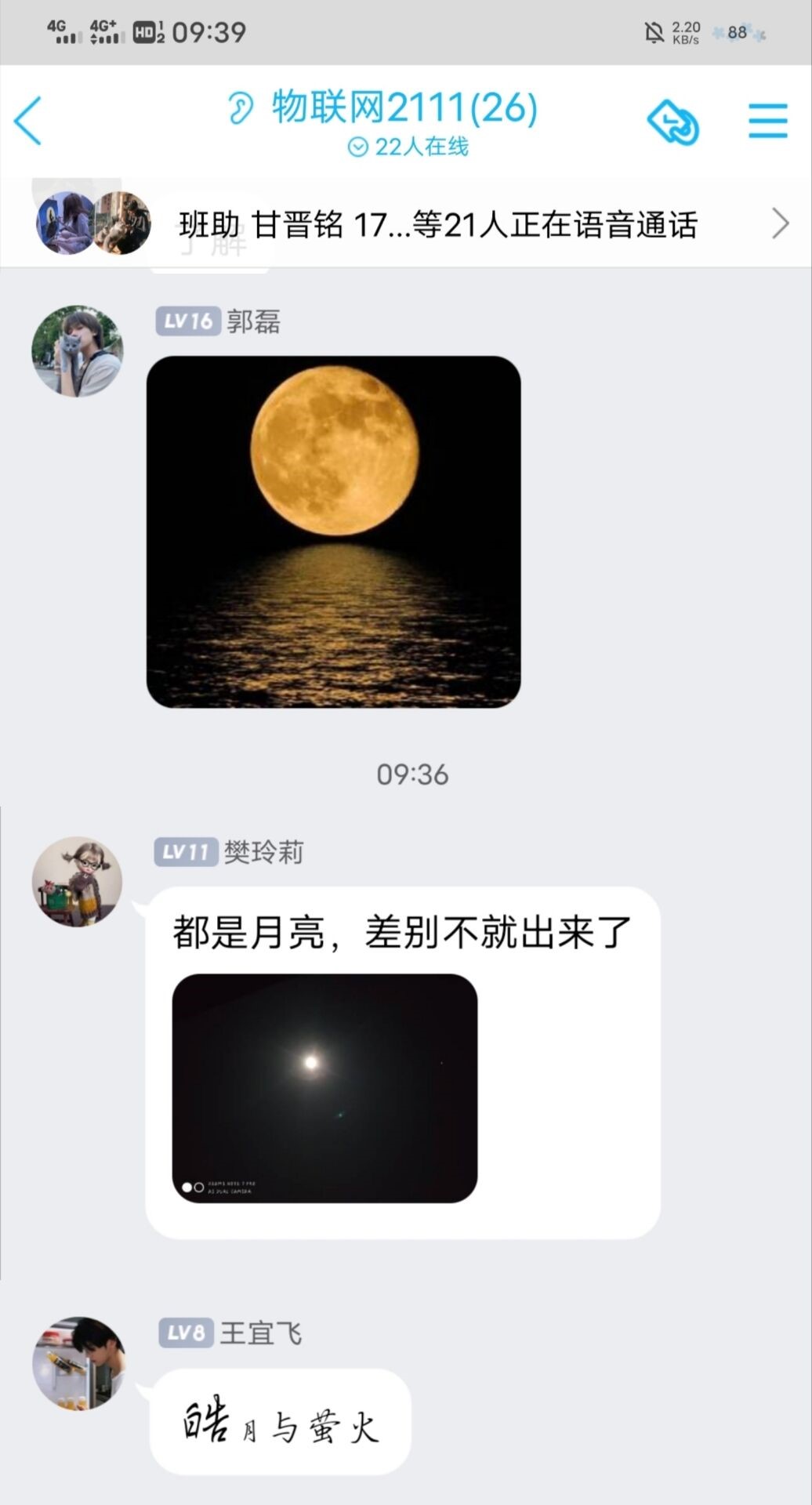Go back from the group chat
The height and width of the screenshot is (1505, 812).
[x=28, y=121]
